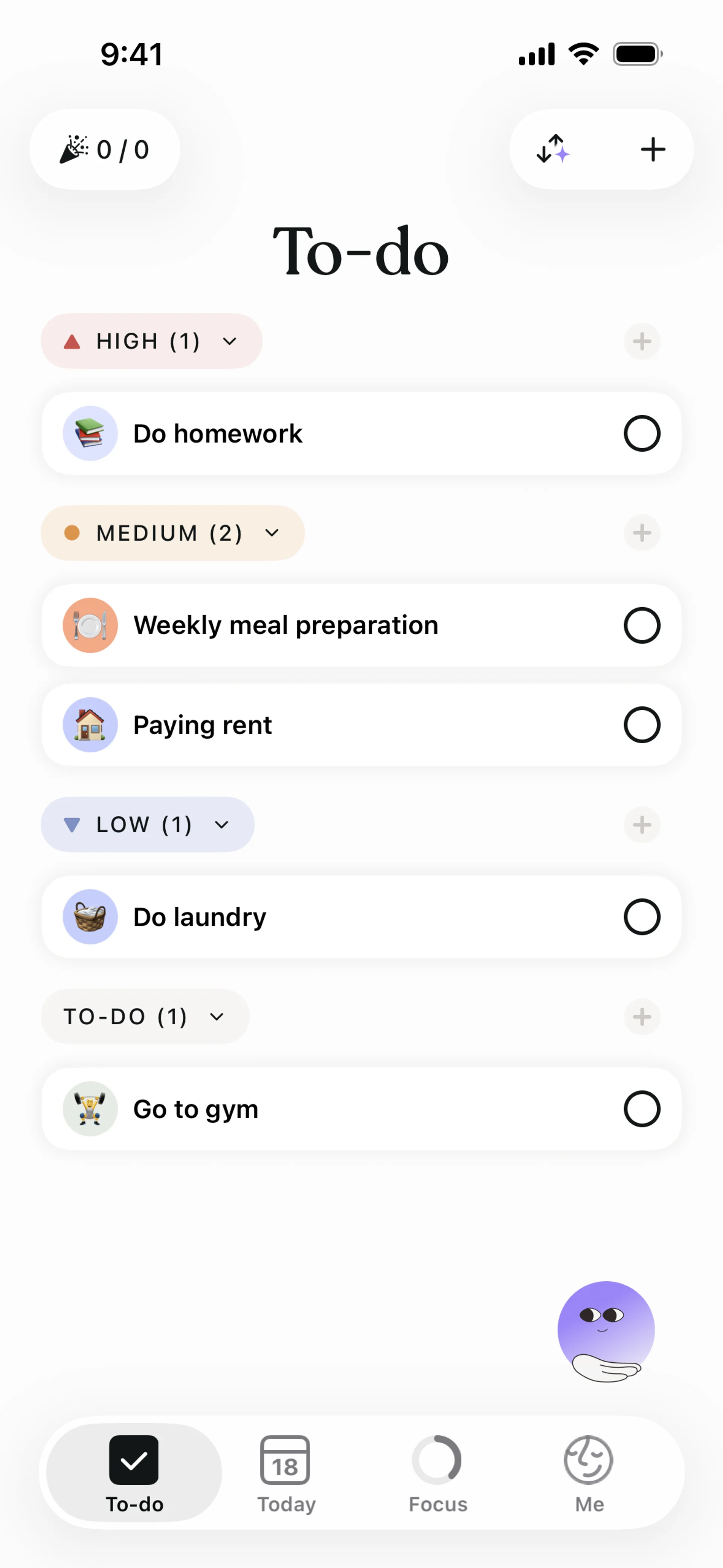Collapse the HIGH priority section
The image size is (723, 1568).
pos(151,341)
